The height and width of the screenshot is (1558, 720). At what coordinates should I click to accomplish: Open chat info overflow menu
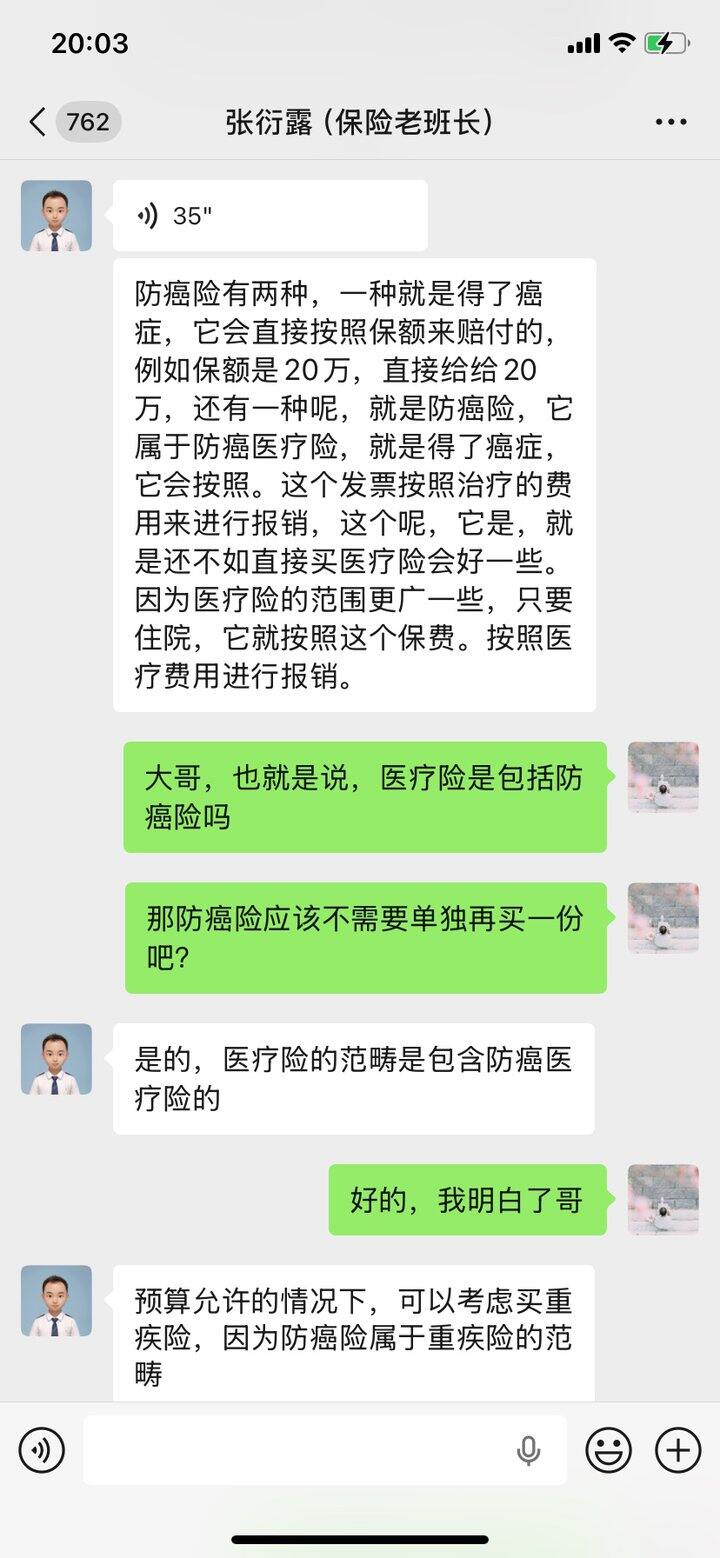tap(670, 122)
